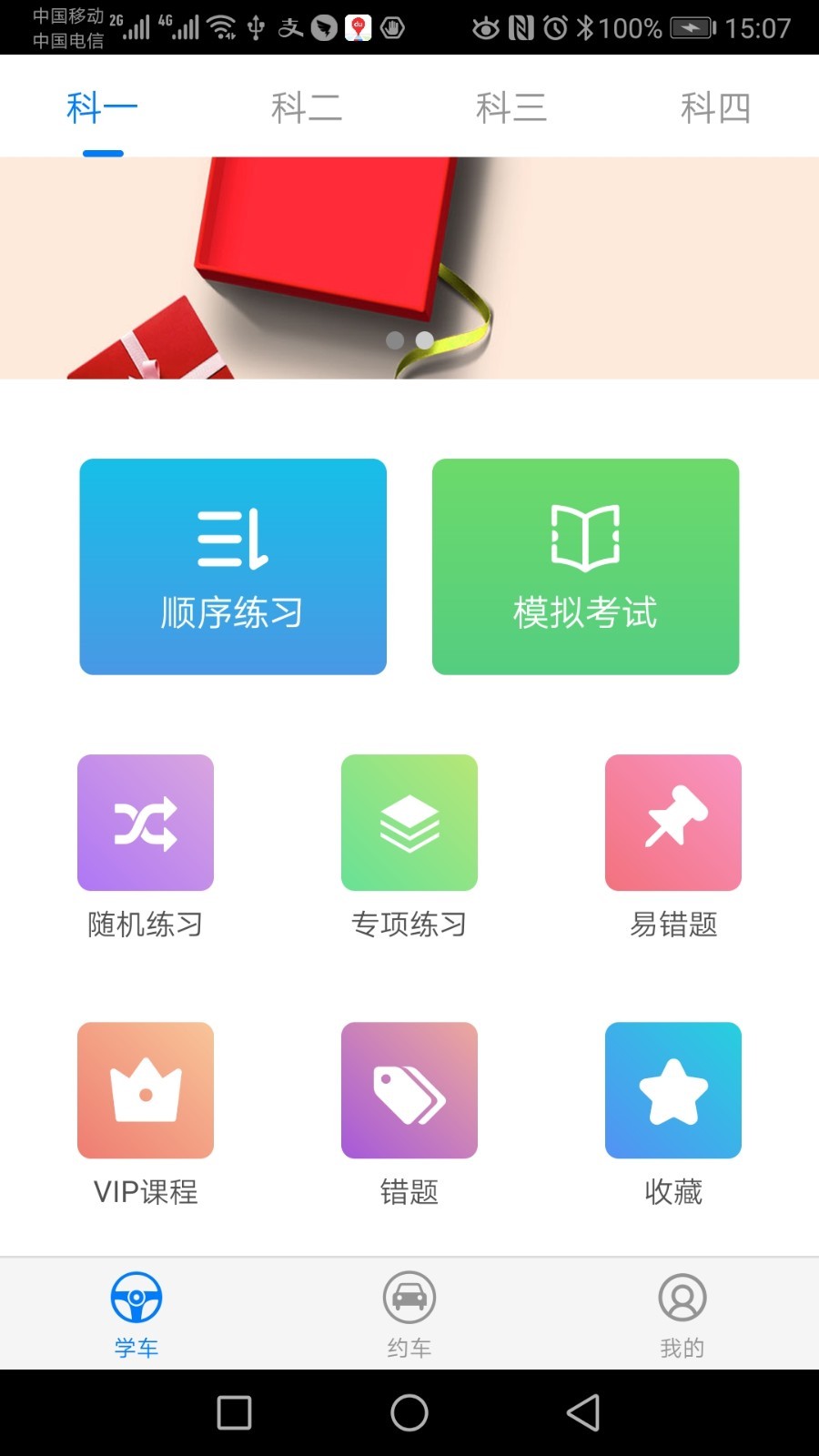Go to the system home screen
Viewport: 819px width, 1456px height.
tap(409, 1412)
